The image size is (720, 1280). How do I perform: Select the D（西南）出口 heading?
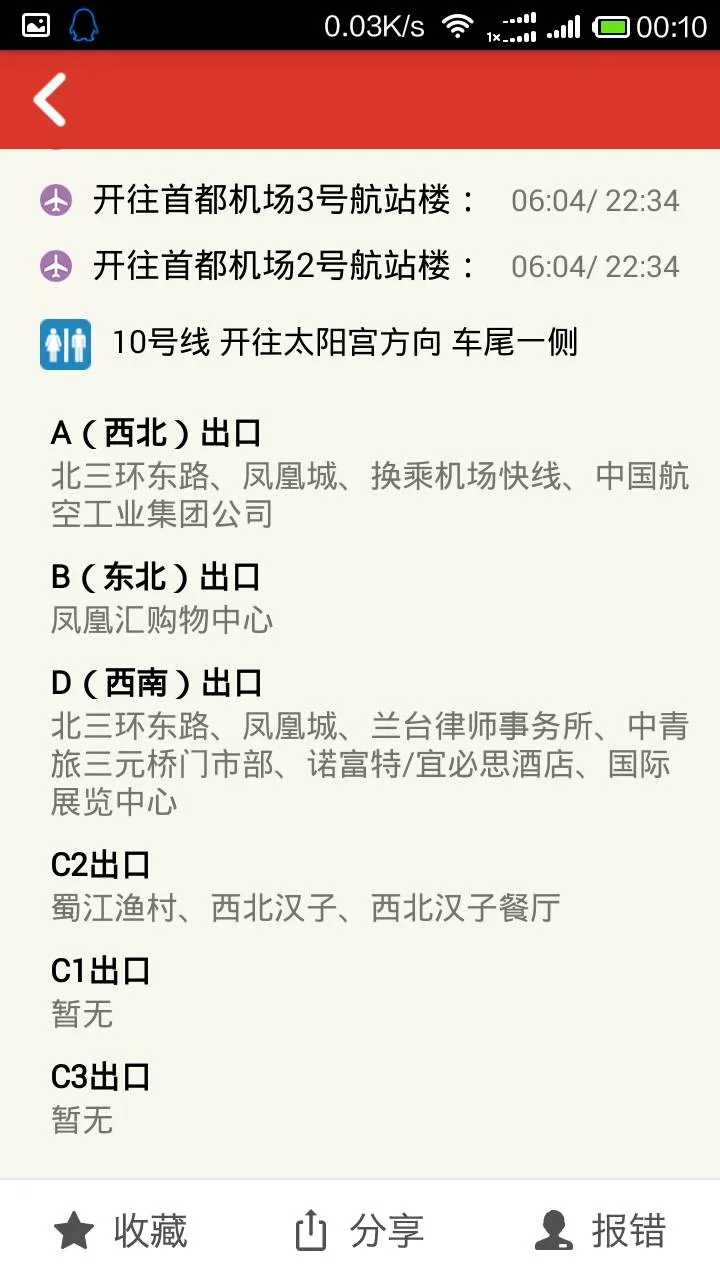coord(155,684)
